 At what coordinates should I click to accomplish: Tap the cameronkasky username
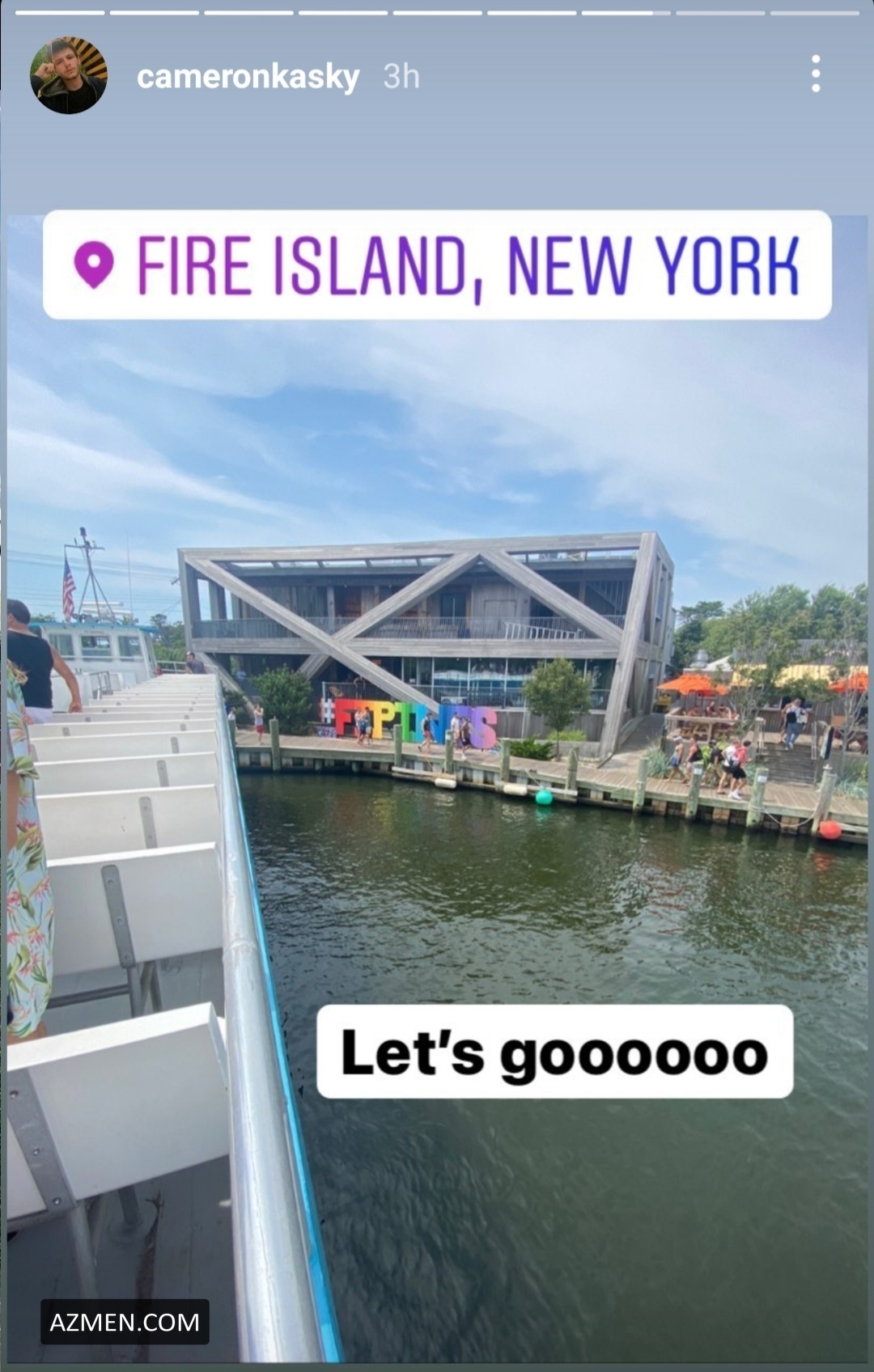pyautogui.click(x=248, y=77)
